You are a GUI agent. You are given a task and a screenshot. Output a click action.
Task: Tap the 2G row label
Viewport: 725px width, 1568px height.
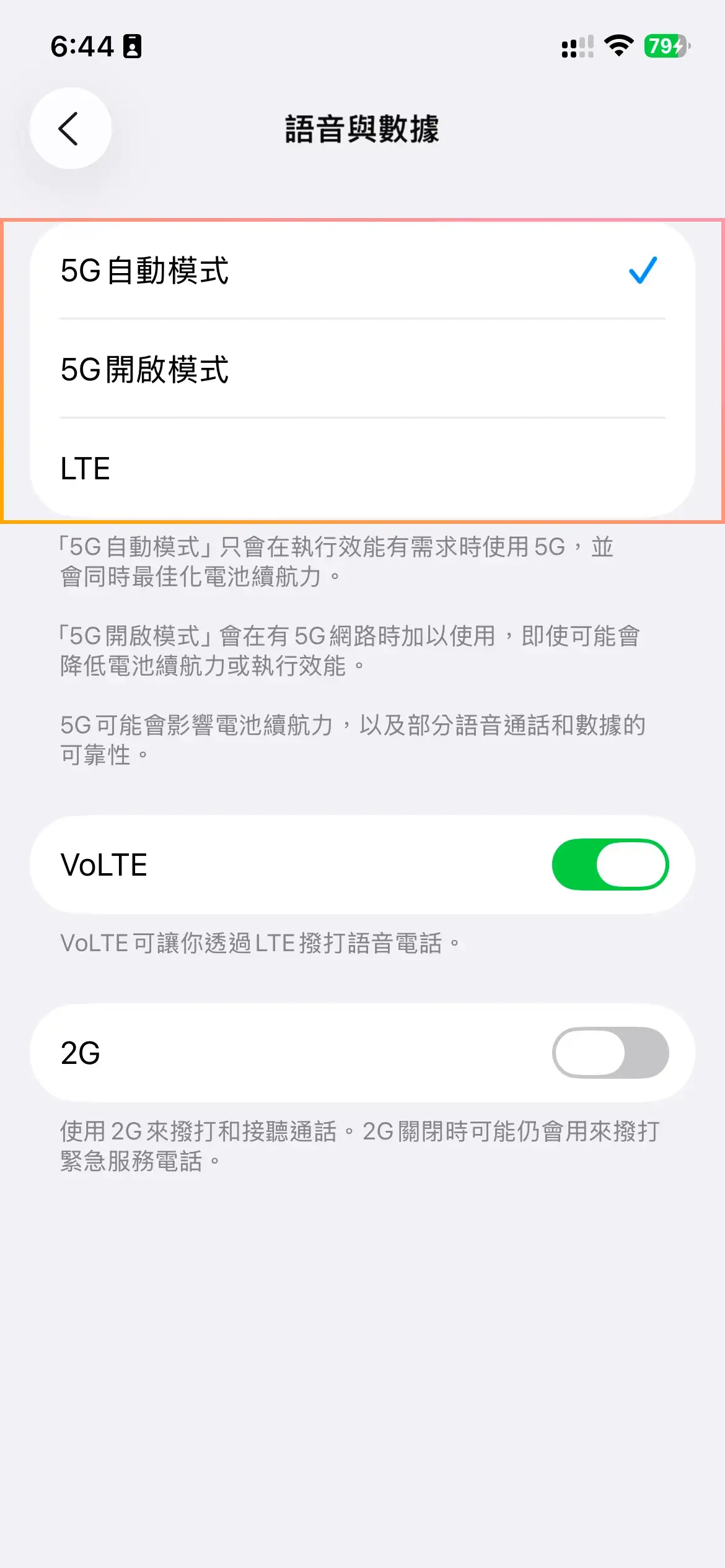(x=81, y=1052)
